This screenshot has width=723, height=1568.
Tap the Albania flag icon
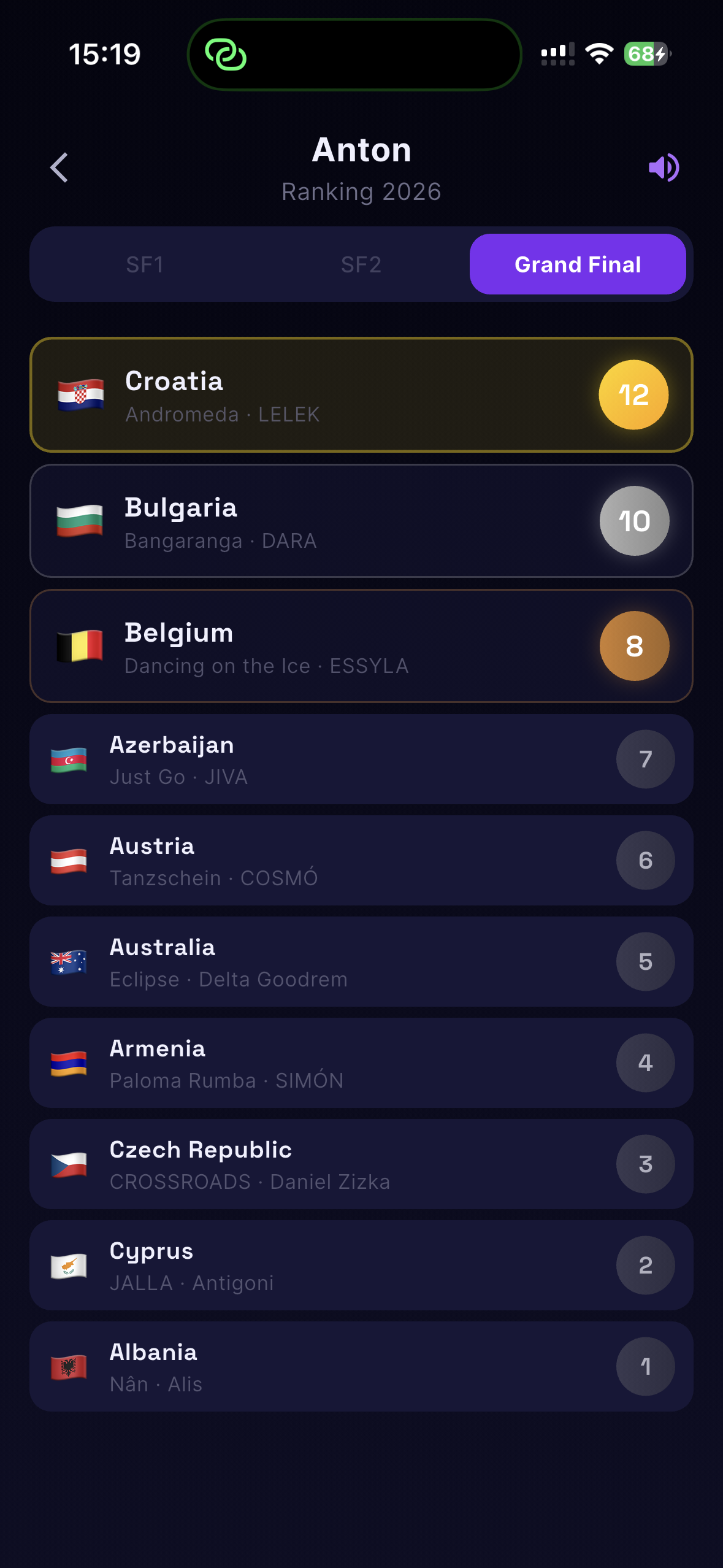click(x=69, y=1366)
